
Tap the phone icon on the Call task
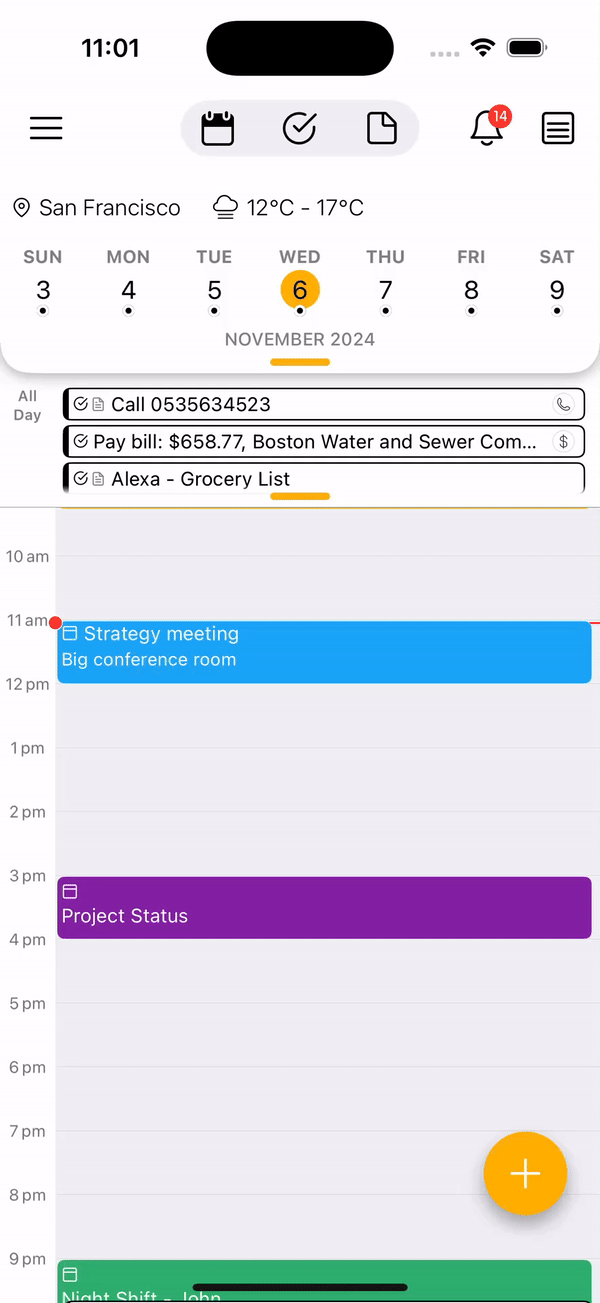[564, 405]
